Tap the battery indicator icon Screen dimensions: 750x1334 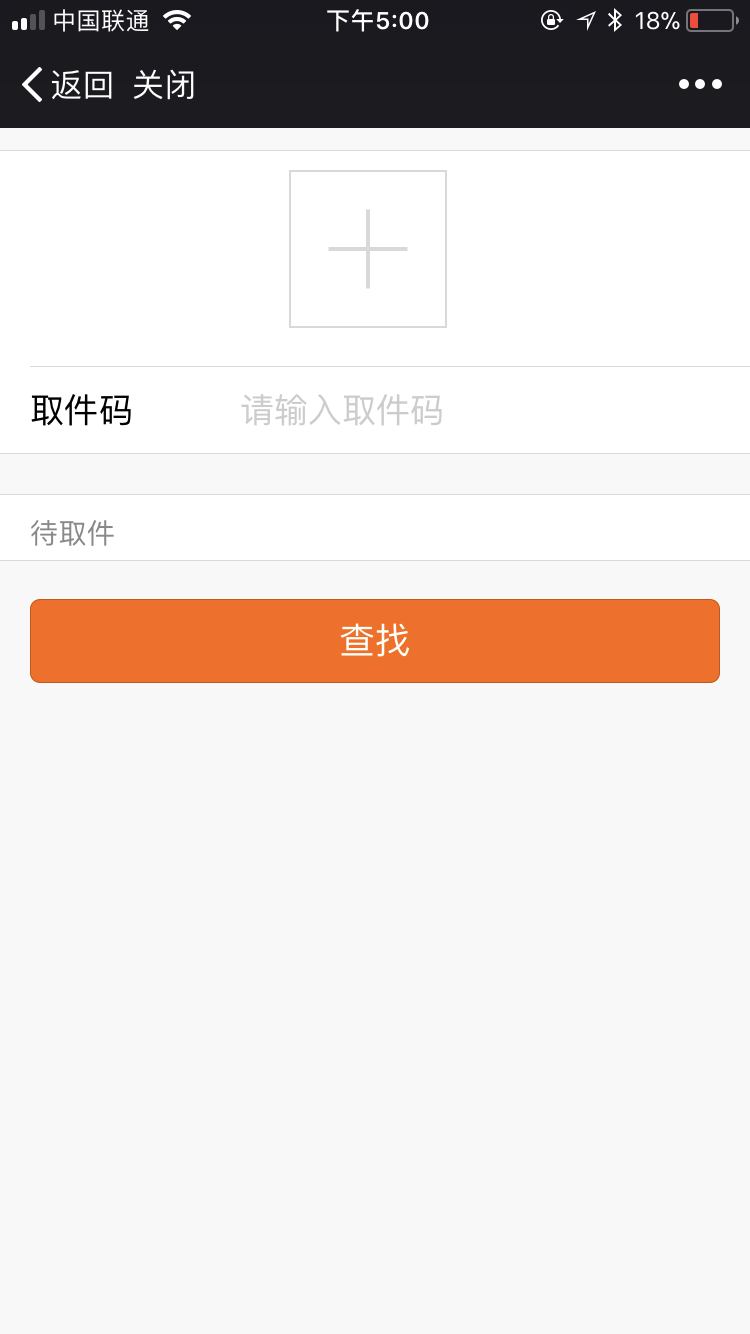[711, 19]
